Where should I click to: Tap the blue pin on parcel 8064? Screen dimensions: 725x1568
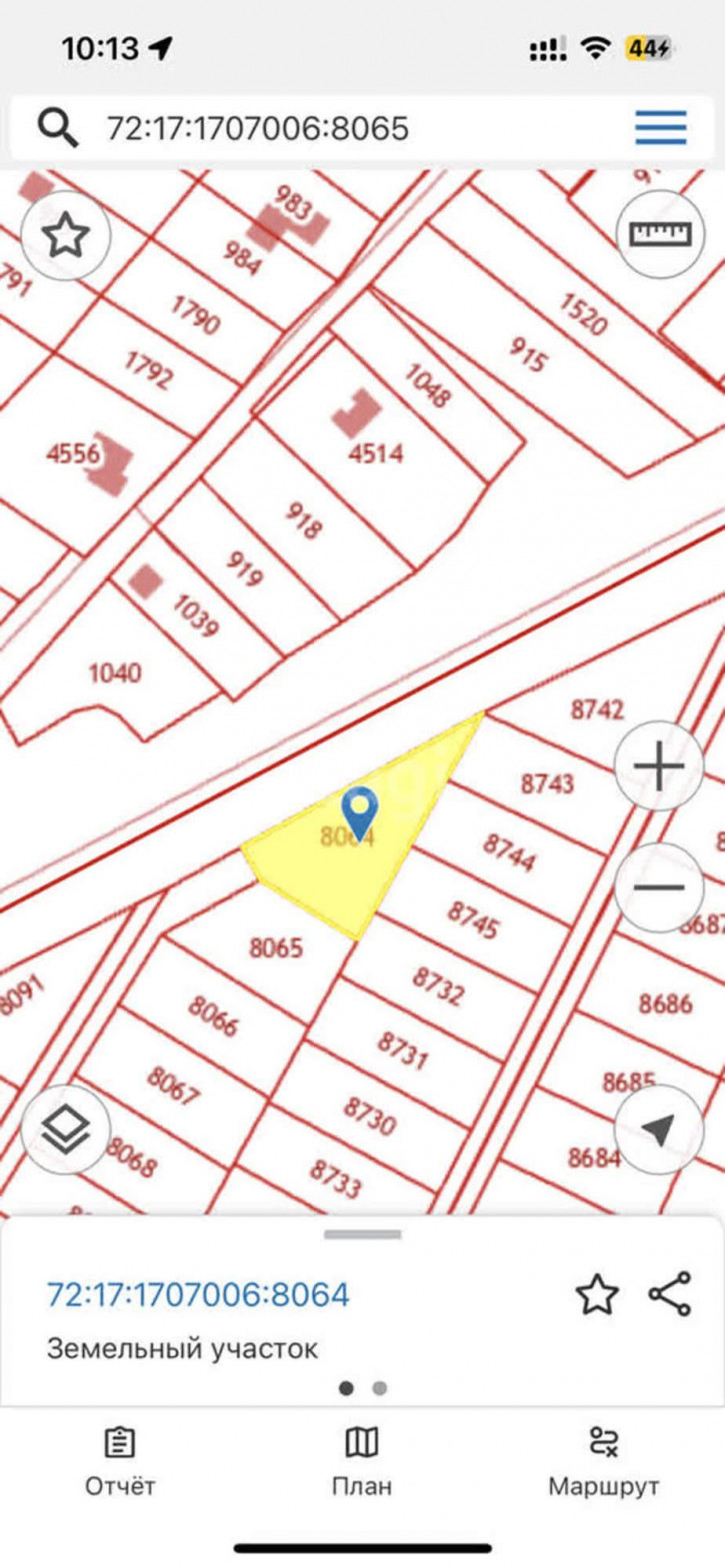(359, 810)
